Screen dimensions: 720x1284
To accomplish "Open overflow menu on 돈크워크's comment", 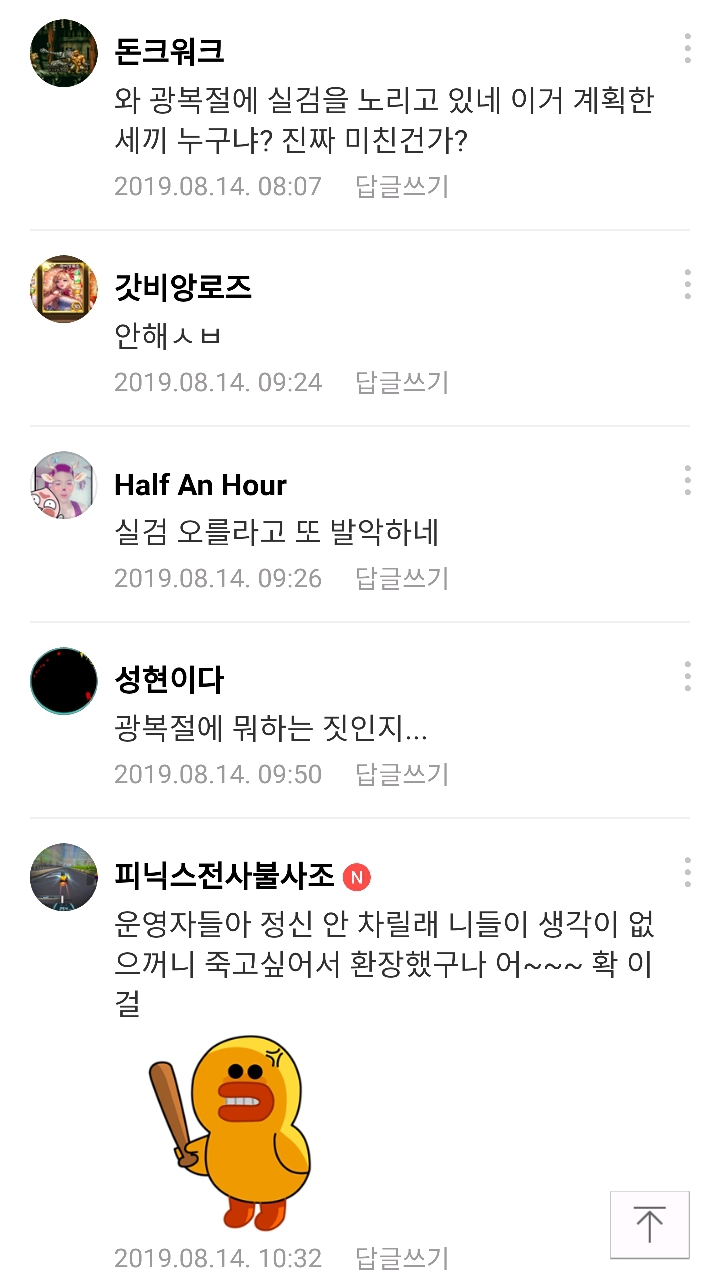I will [x=687, y=48].
